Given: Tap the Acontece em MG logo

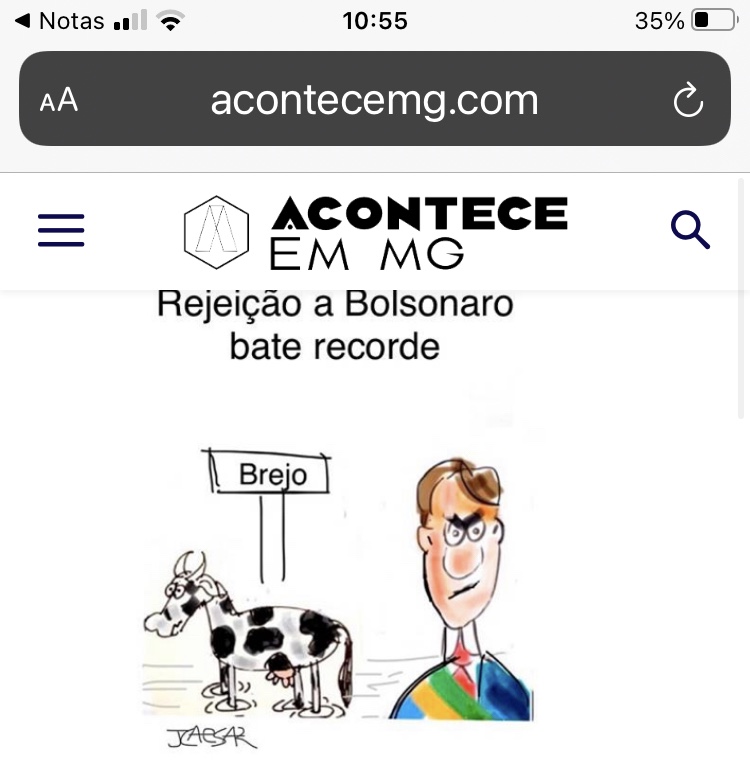Looking at the screenshot, I should point(376,232).
